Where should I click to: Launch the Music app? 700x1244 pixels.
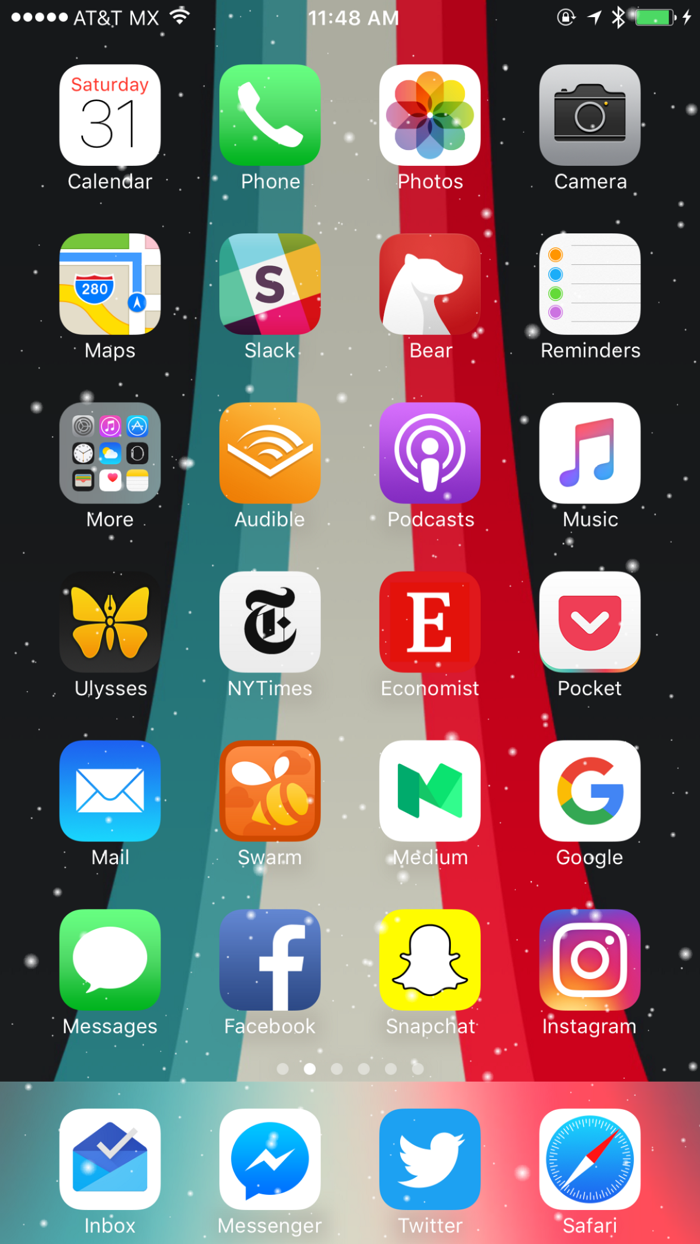(590, 453)
